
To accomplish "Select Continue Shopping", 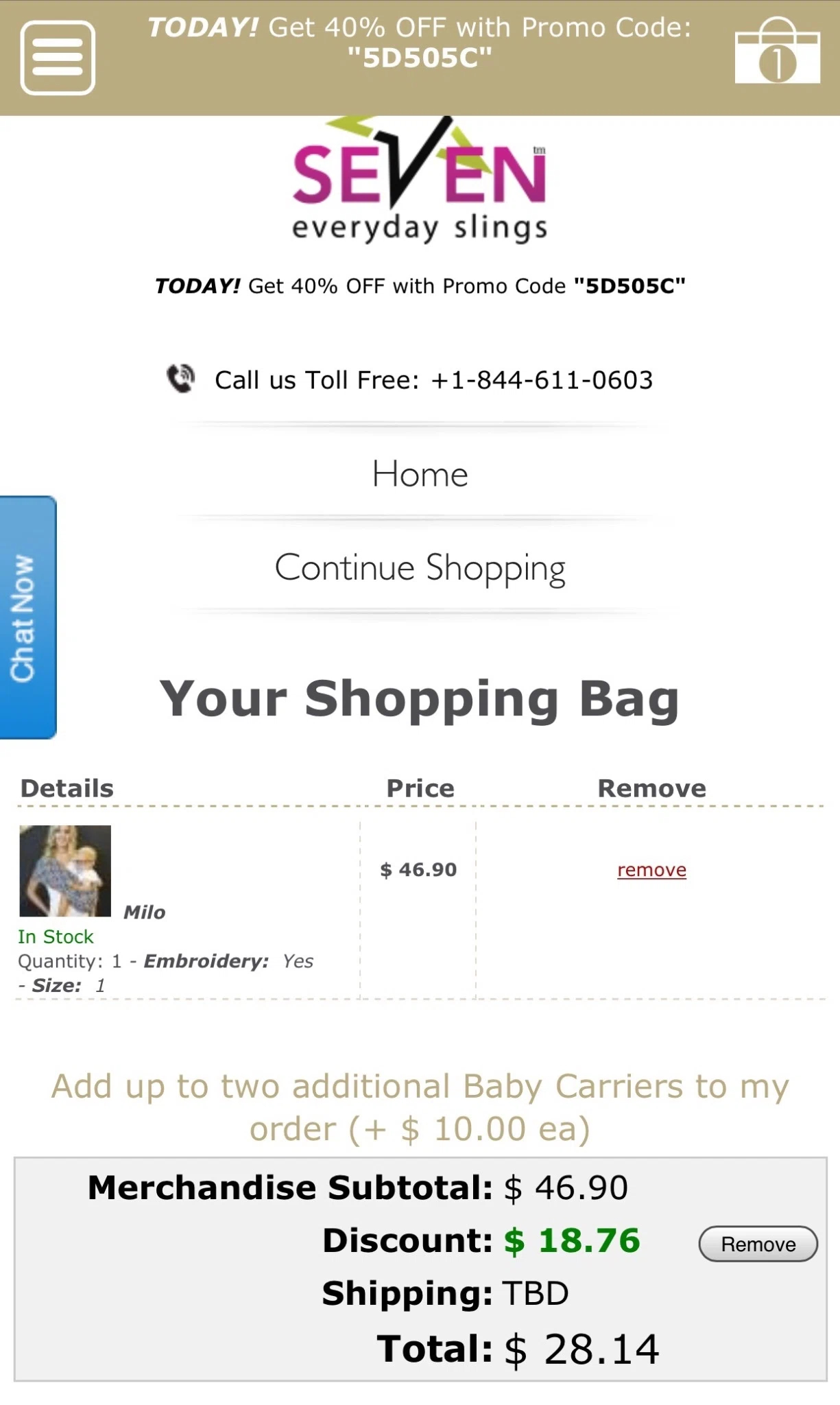I will tap(420, 568).
